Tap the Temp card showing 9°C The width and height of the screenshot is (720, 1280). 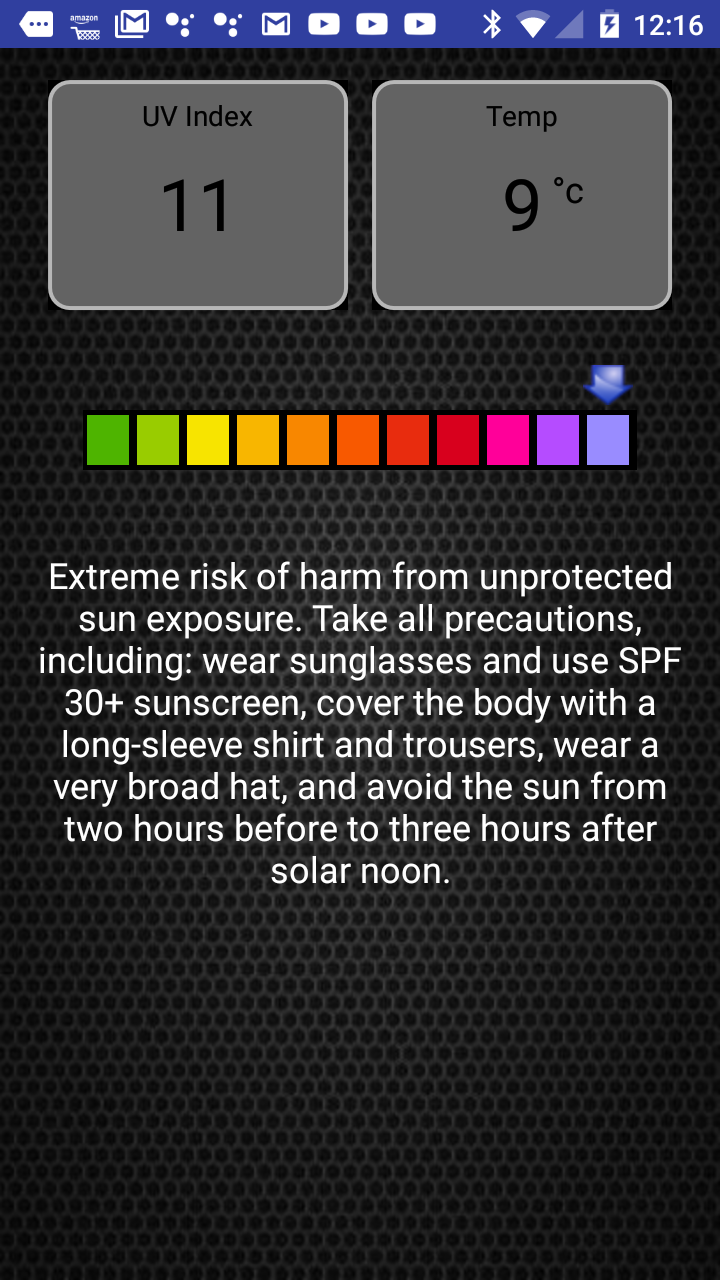(x=521, y=195)
